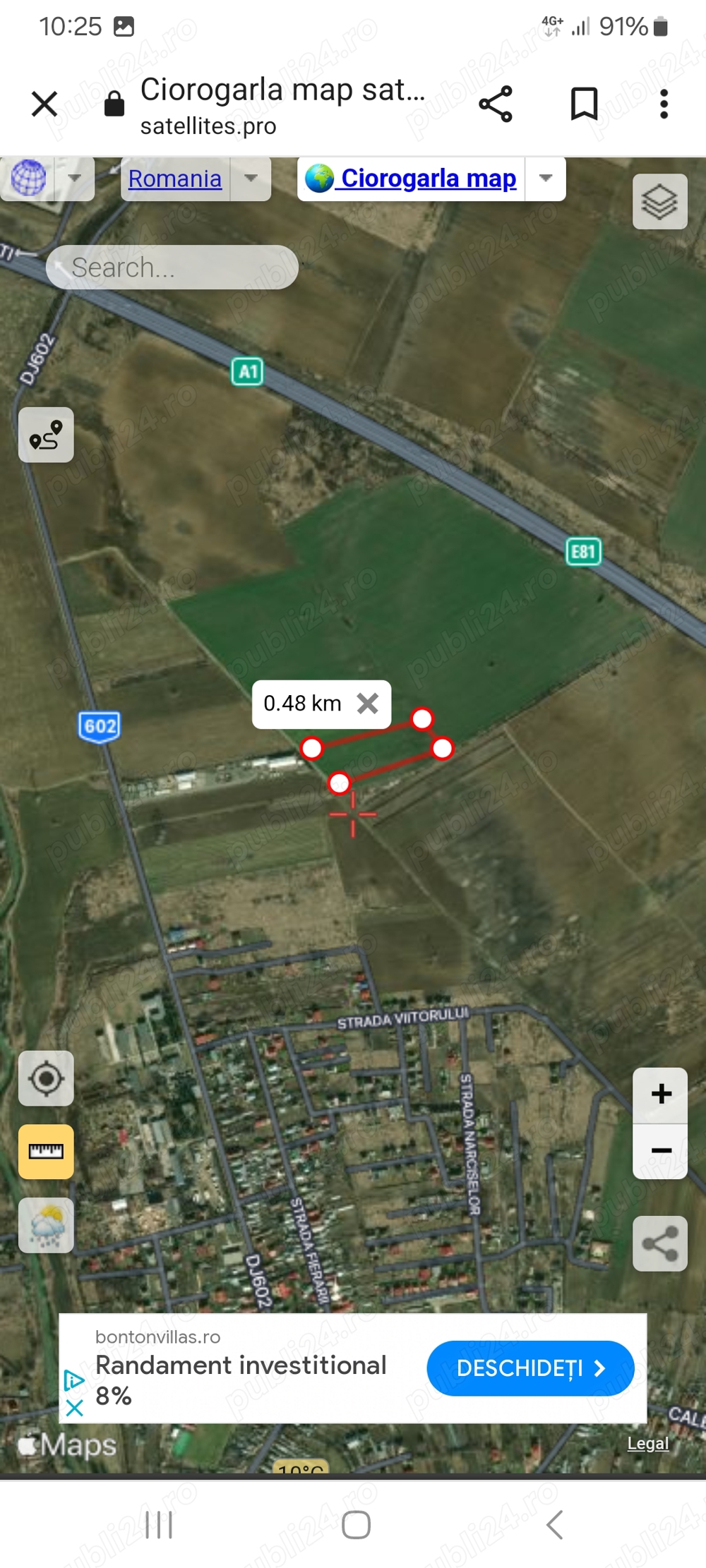Open the route directions tool

pos(46,435)
